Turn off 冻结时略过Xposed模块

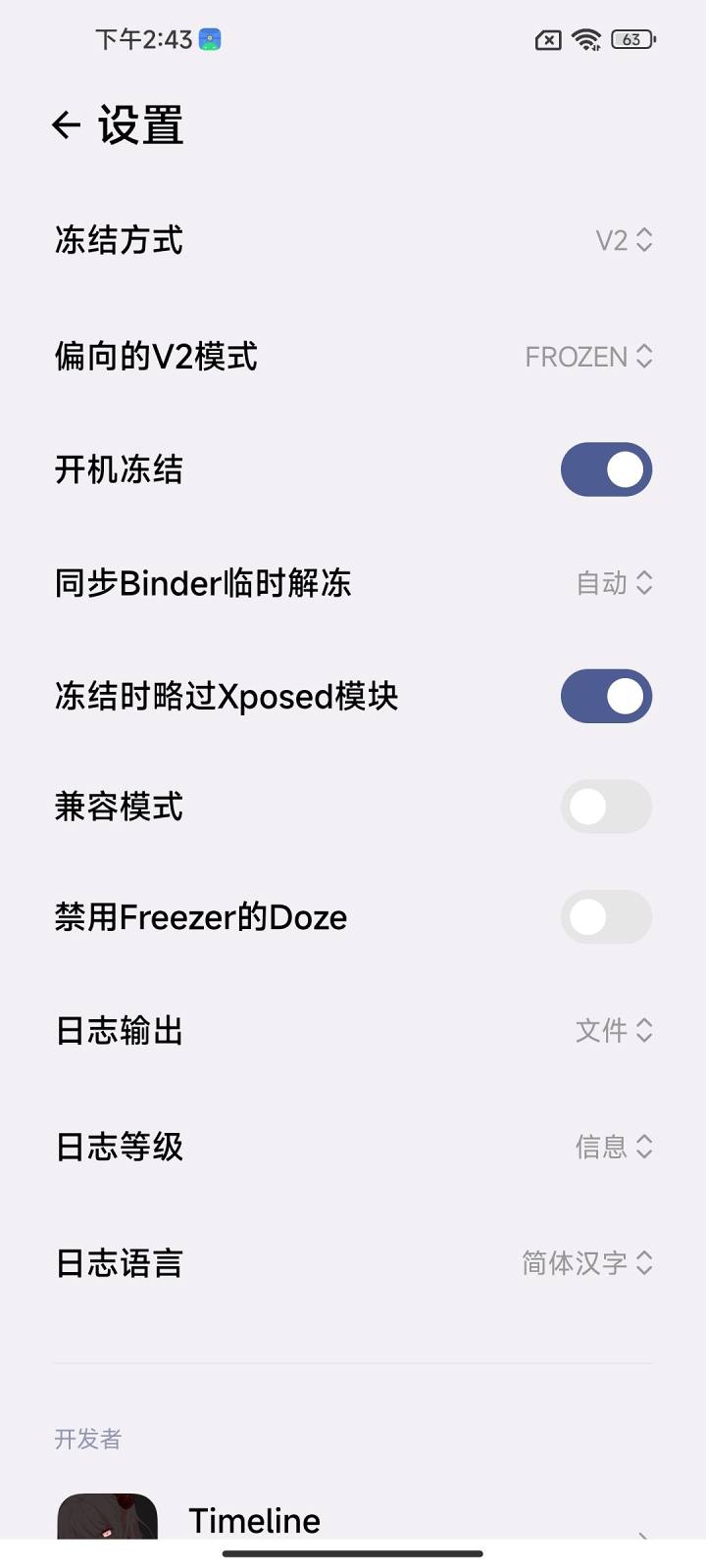click(606, 696)
